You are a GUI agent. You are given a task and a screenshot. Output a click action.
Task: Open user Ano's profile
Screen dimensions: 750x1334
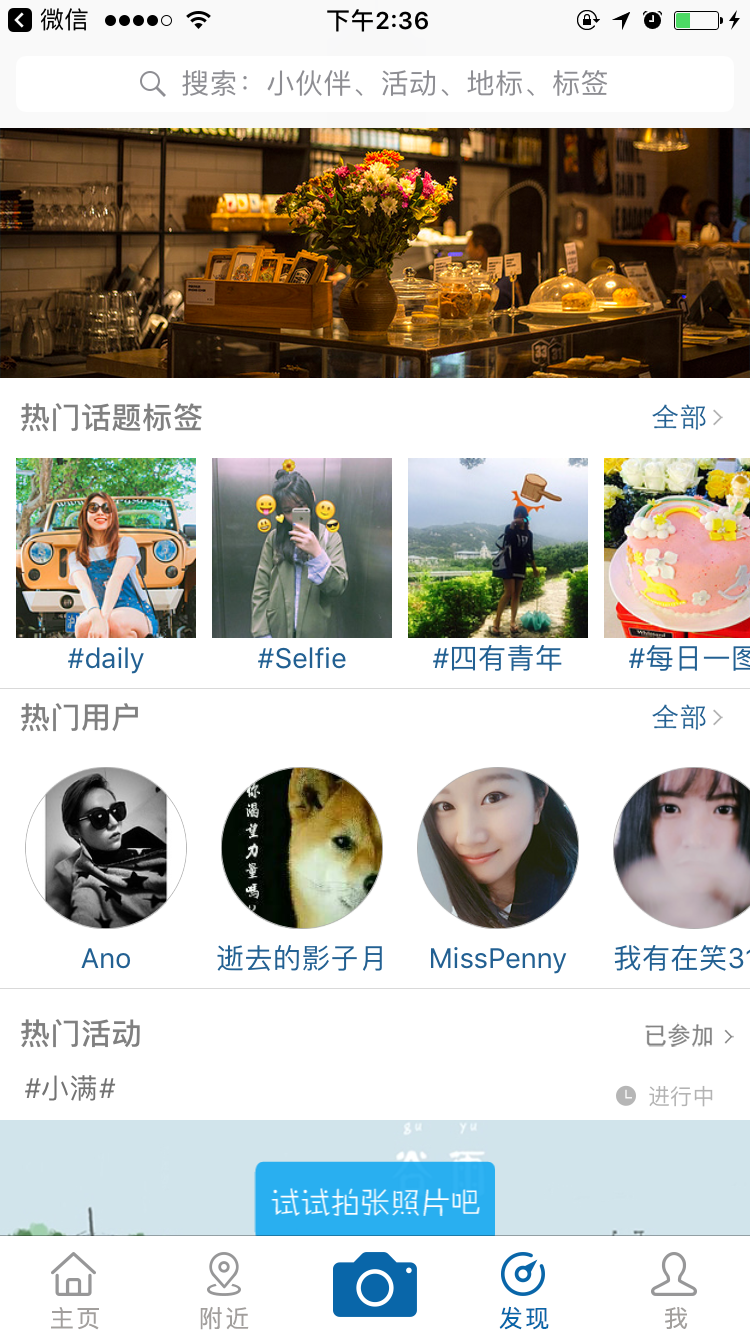click(106, 848)
